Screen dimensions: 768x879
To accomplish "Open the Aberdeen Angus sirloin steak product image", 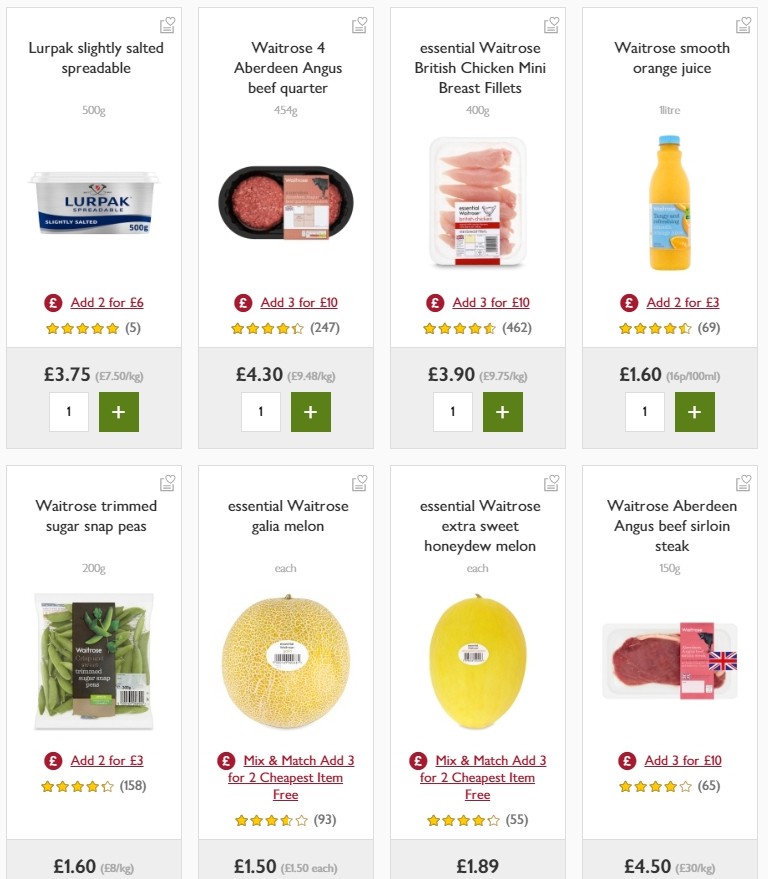I will click(670, 660).
